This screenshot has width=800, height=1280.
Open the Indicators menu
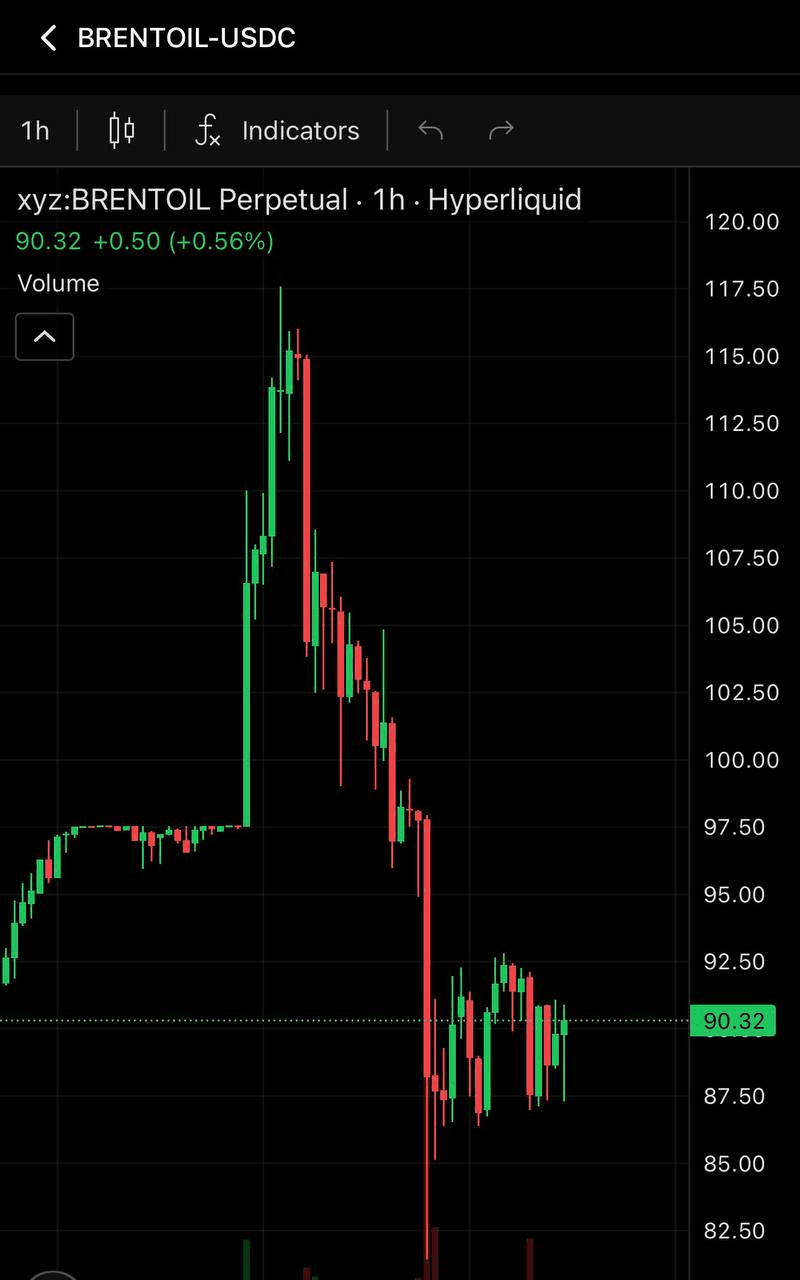pos(277,130)
